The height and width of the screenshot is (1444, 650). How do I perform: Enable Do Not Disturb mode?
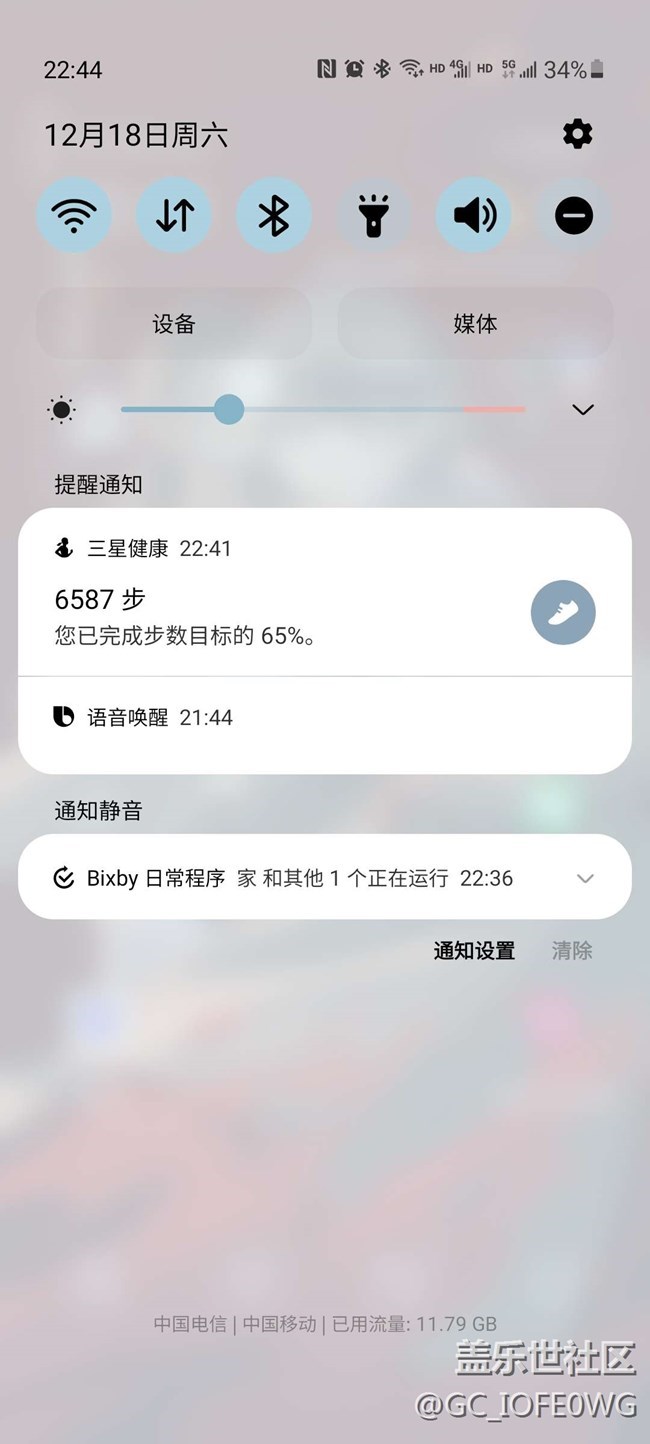(574, 216)
